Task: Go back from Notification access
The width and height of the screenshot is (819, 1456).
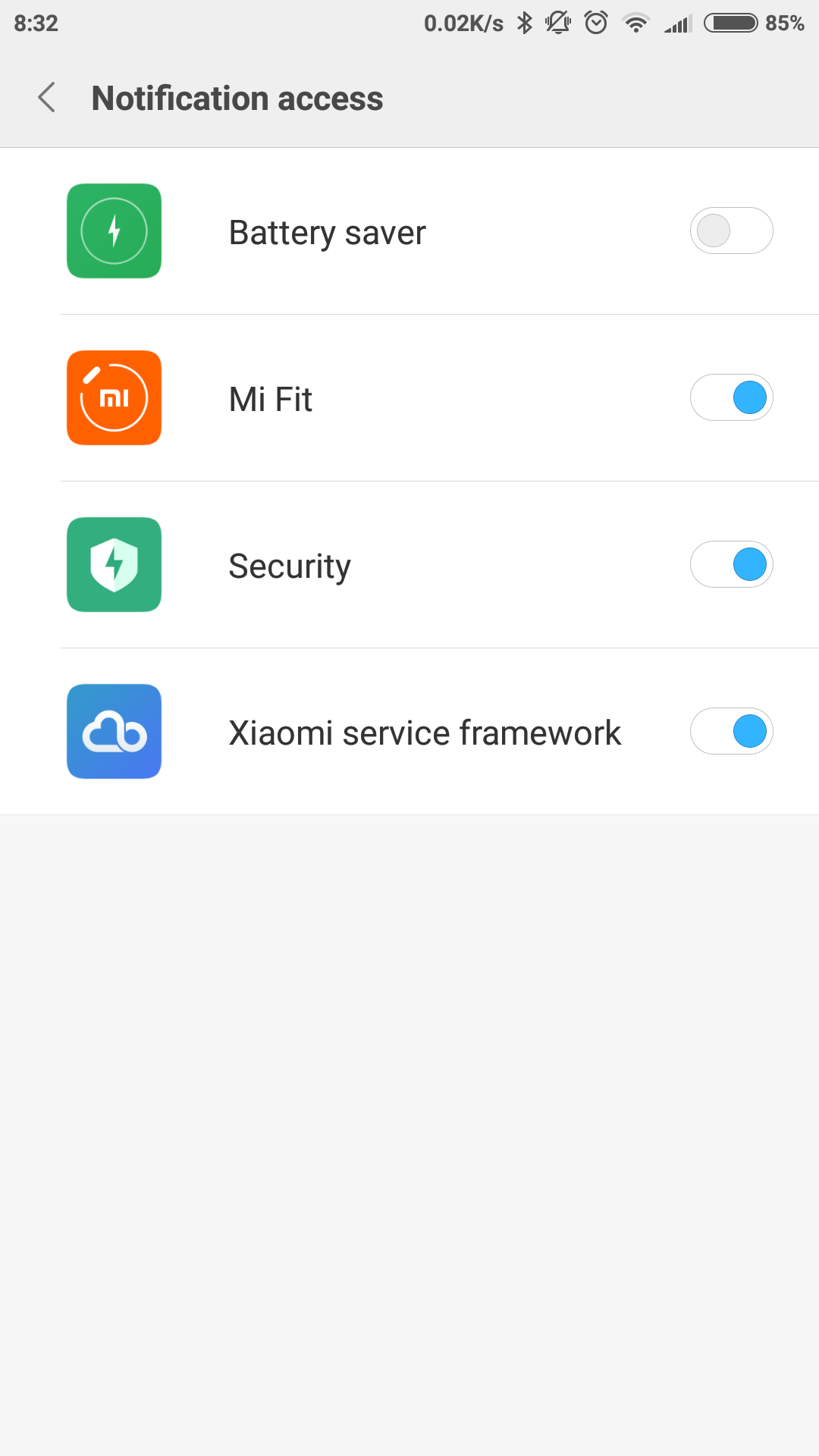Action: (x=47, y=98)
